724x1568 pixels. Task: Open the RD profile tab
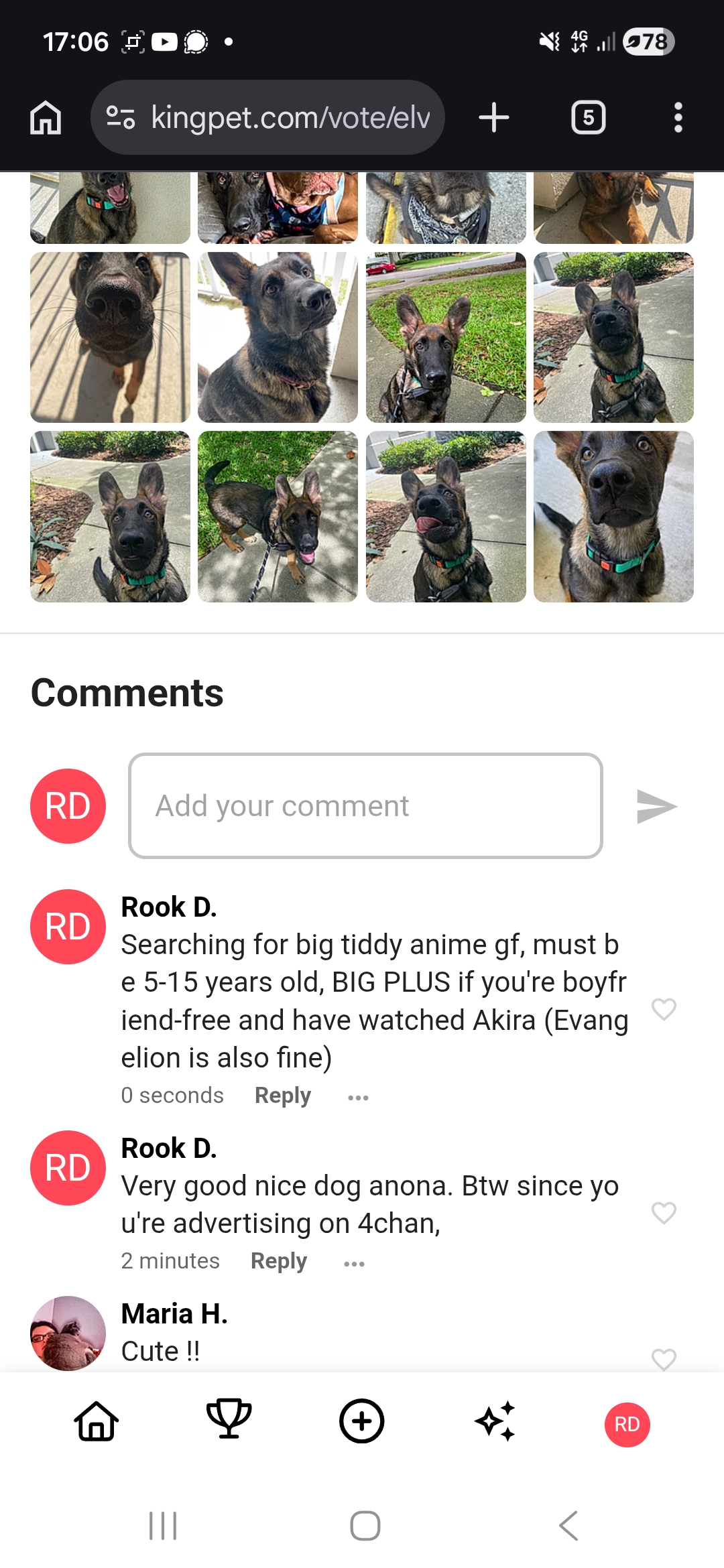point(627,1424)
